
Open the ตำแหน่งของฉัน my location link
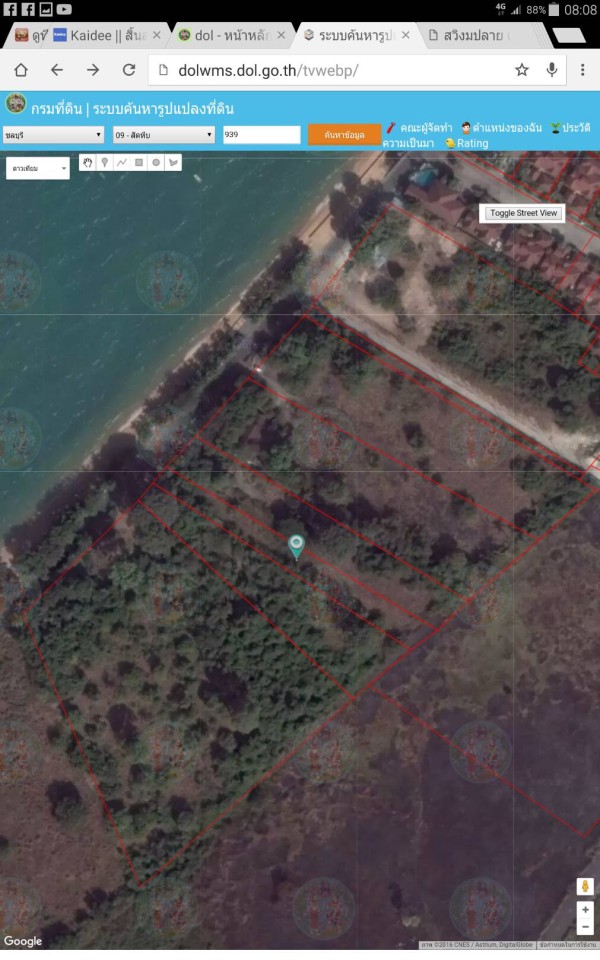click(x=501, y=128)
